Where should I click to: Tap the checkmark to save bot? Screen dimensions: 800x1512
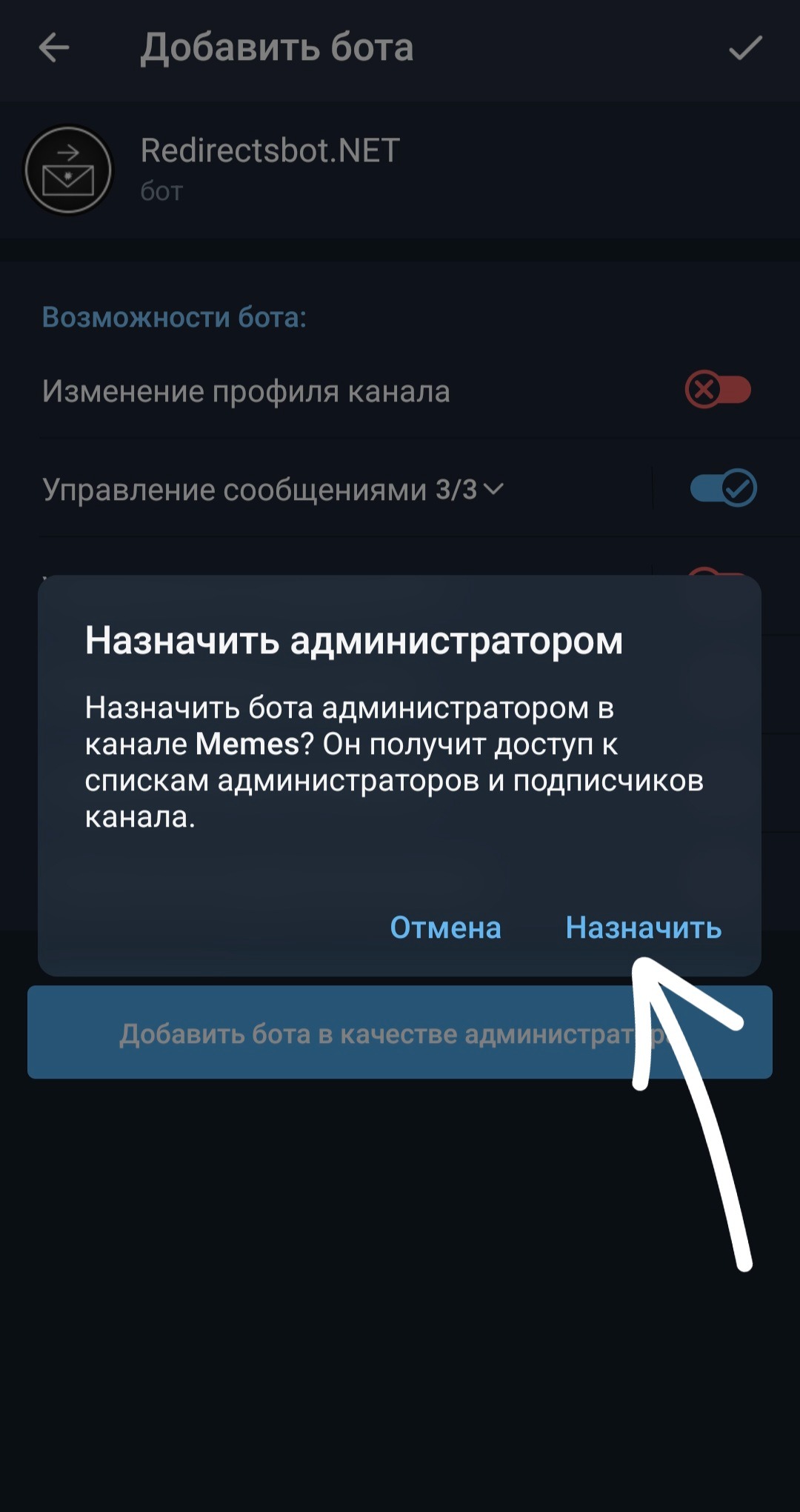744,48
